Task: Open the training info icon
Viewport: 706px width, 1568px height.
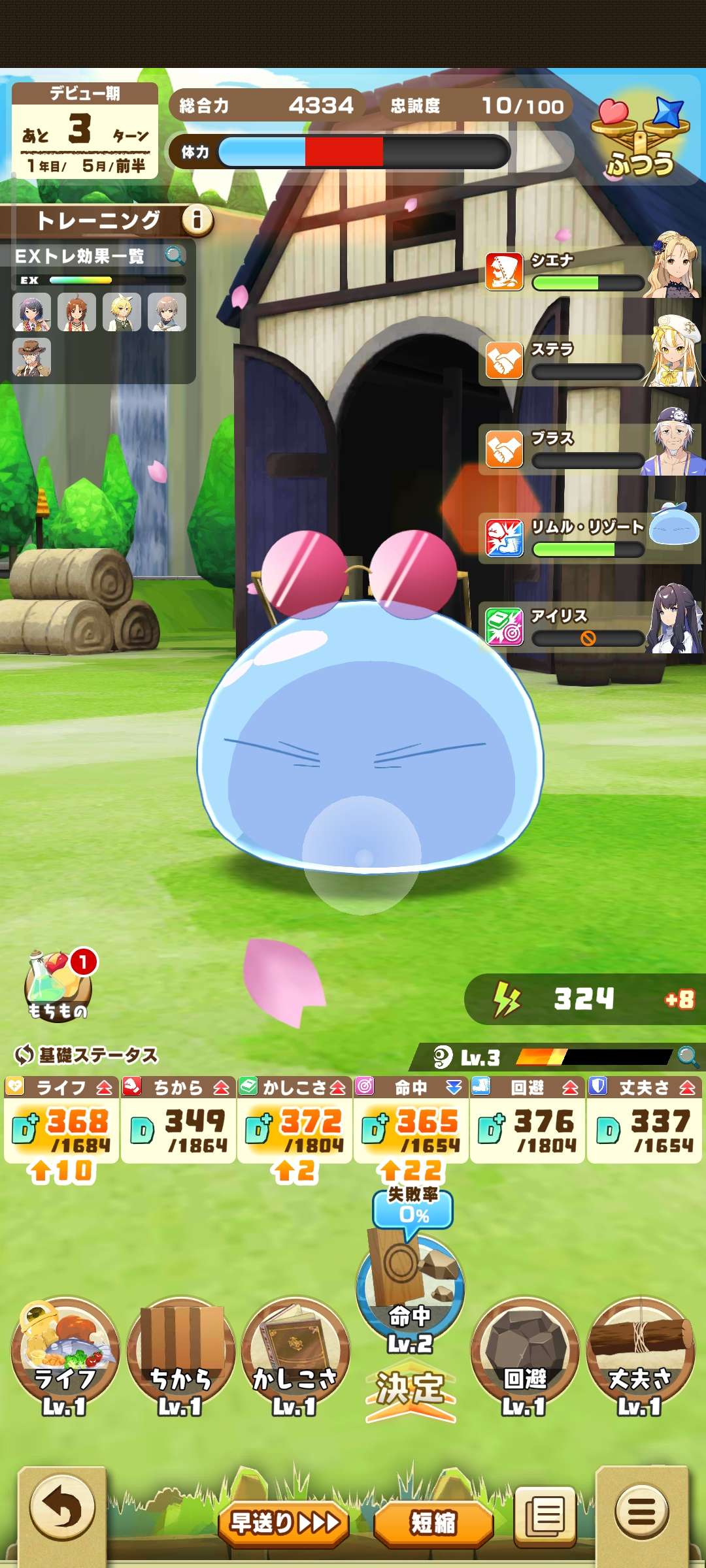Action: pos(197,220)
